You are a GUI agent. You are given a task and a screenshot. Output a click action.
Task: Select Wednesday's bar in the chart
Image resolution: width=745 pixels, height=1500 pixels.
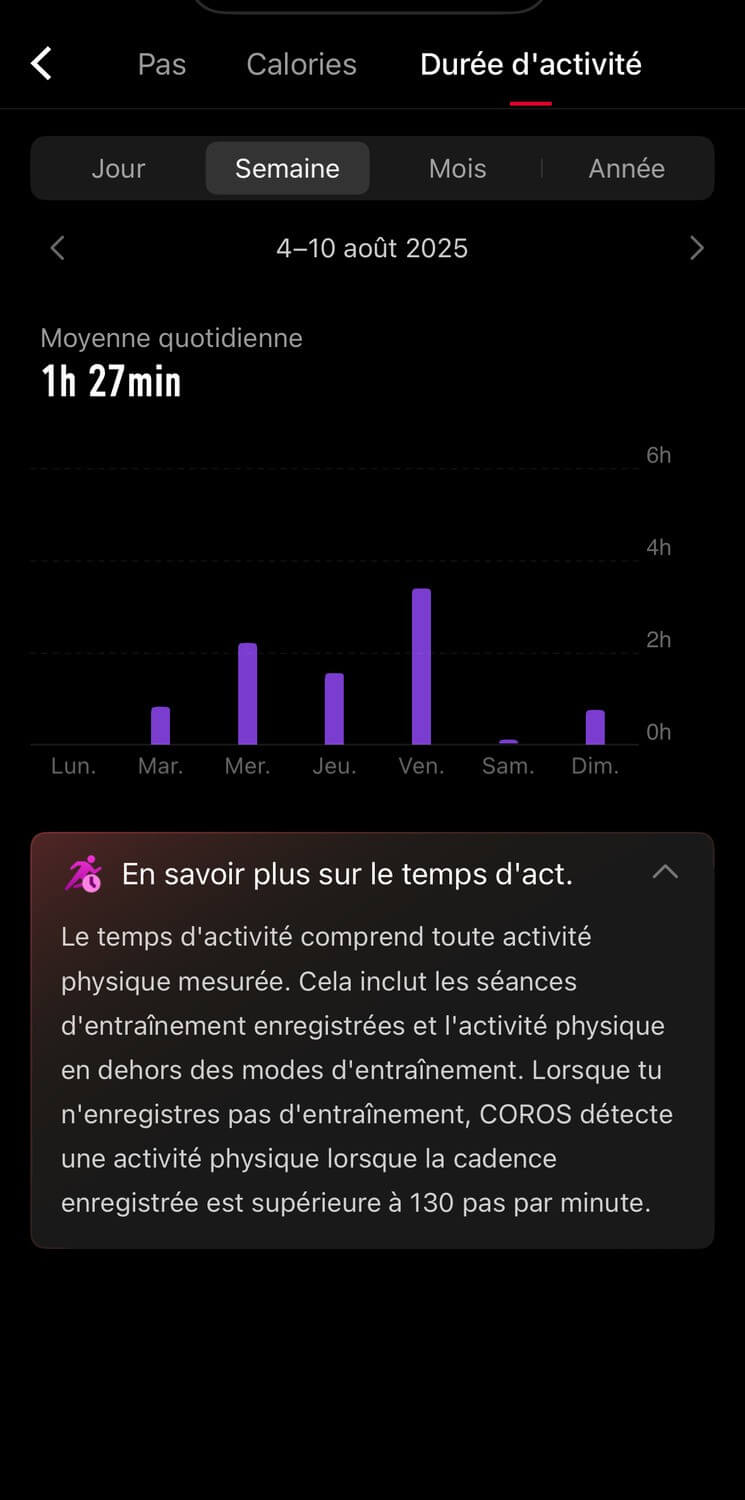click(x=248, y=694)
